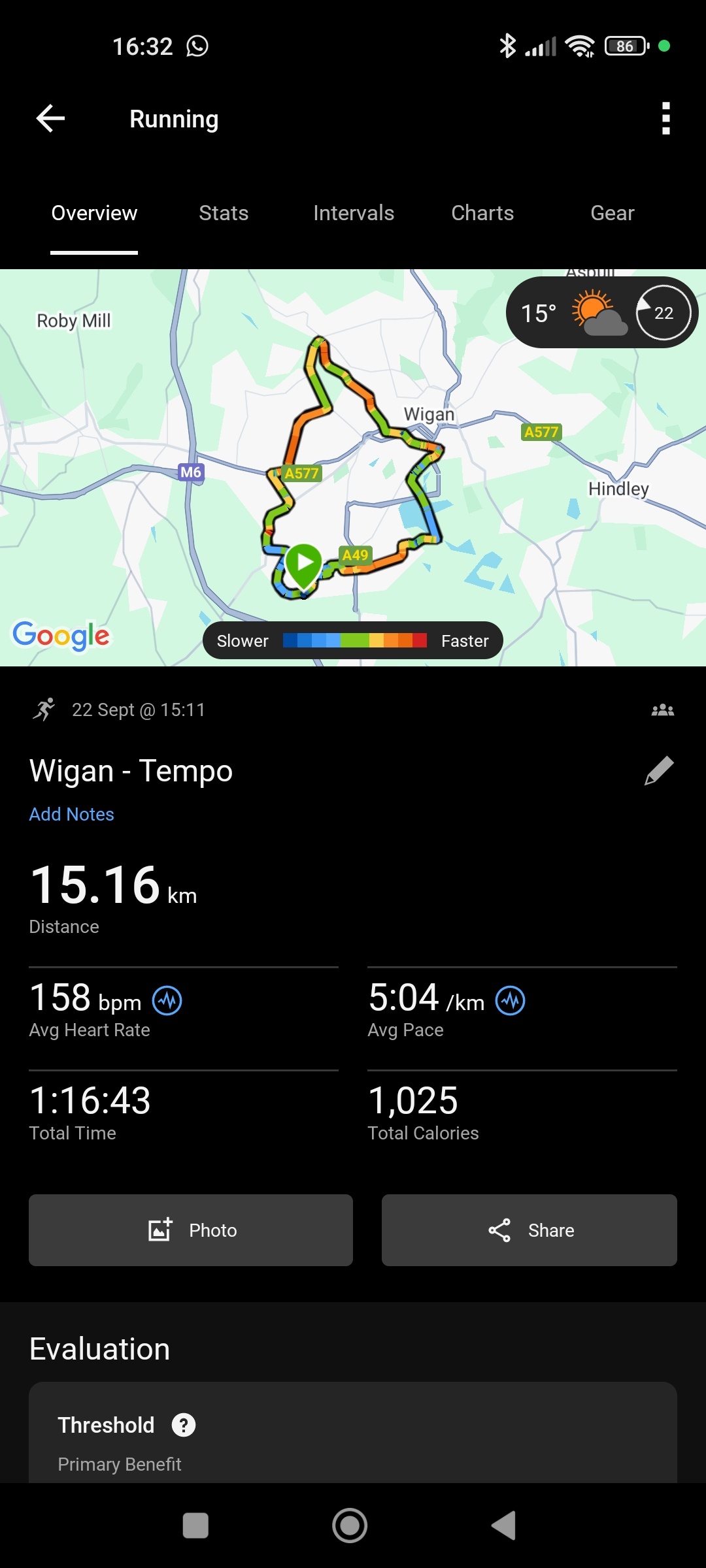This screenshot has height=1568, width=706.
Task: Play the route animation on the map
Action: point(304,562)
